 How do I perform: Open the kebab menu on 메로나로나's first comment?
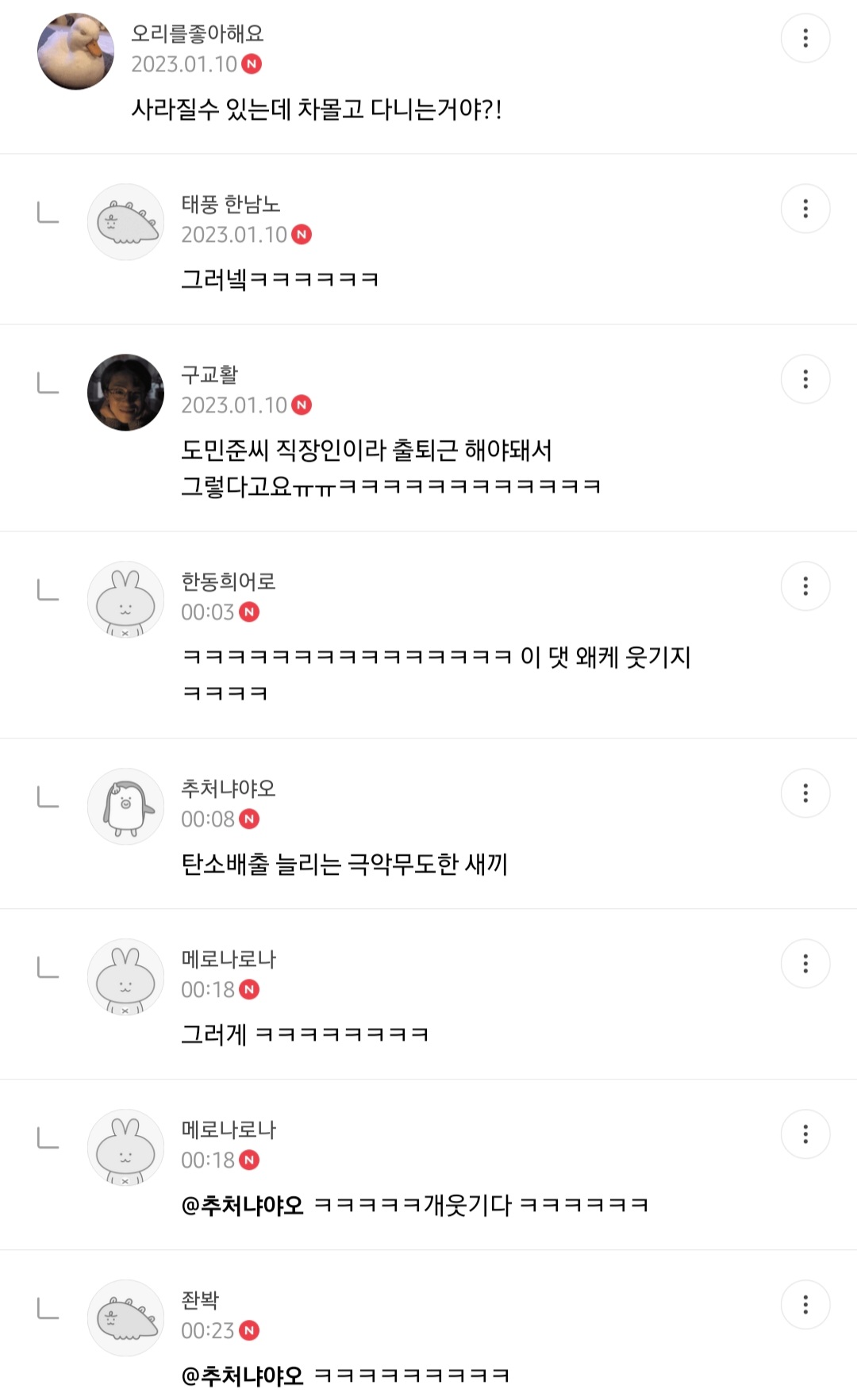[x=806, y=965]
